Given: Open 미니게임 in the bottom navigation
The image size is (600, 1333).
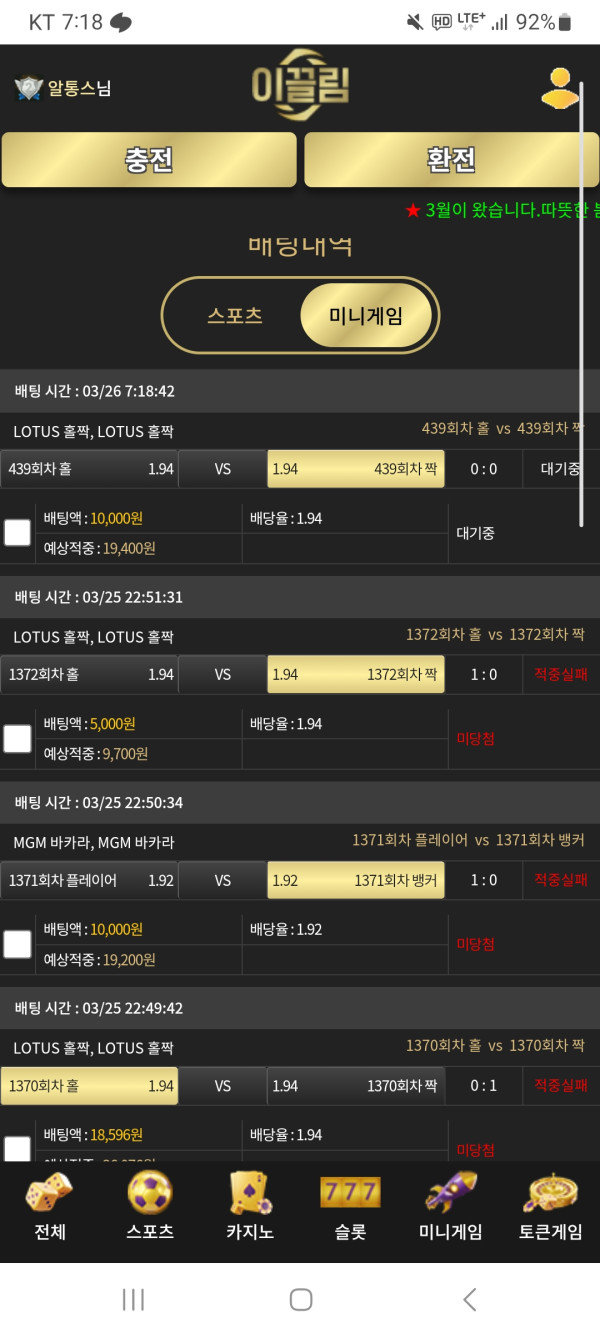Looking at the screenshot, I should pos(450,1207).
